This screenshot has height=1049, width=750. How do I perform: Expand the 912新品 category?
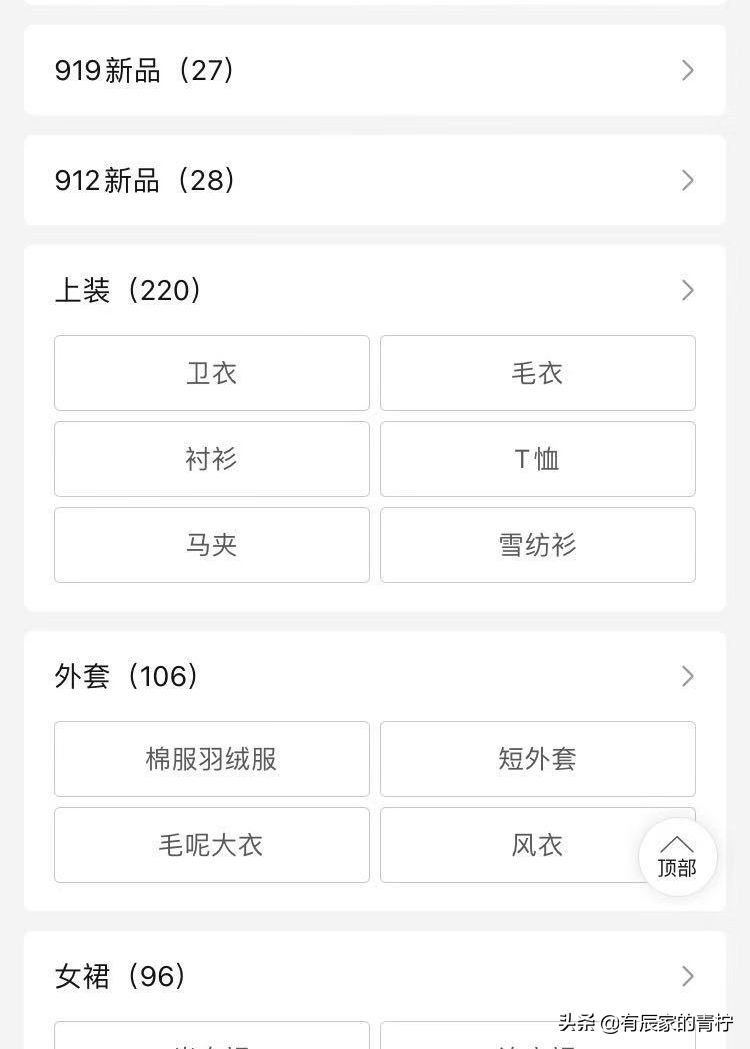(x=687, y=180)
